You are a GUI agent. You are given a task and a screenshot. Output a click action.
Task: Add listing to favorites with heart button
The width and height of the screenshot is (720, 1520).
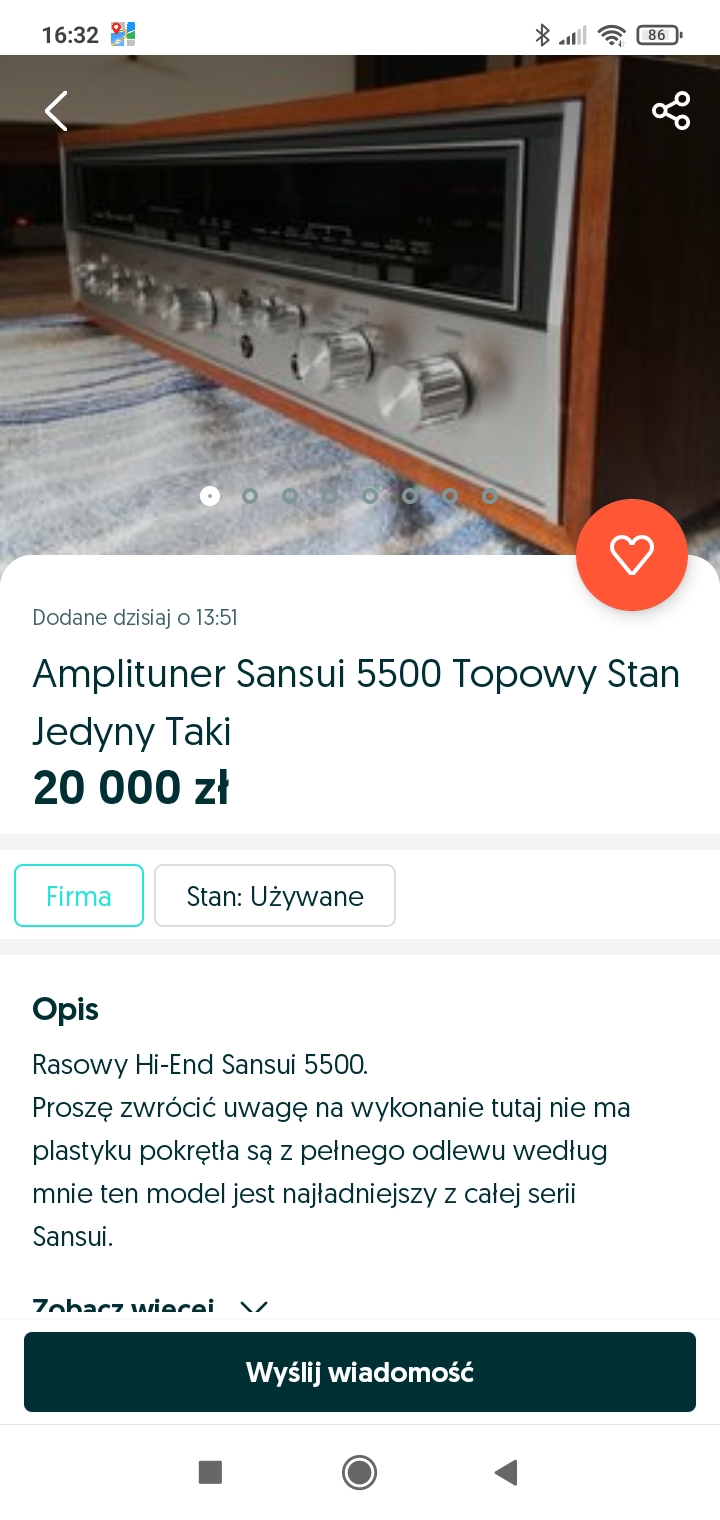(632, 555)
